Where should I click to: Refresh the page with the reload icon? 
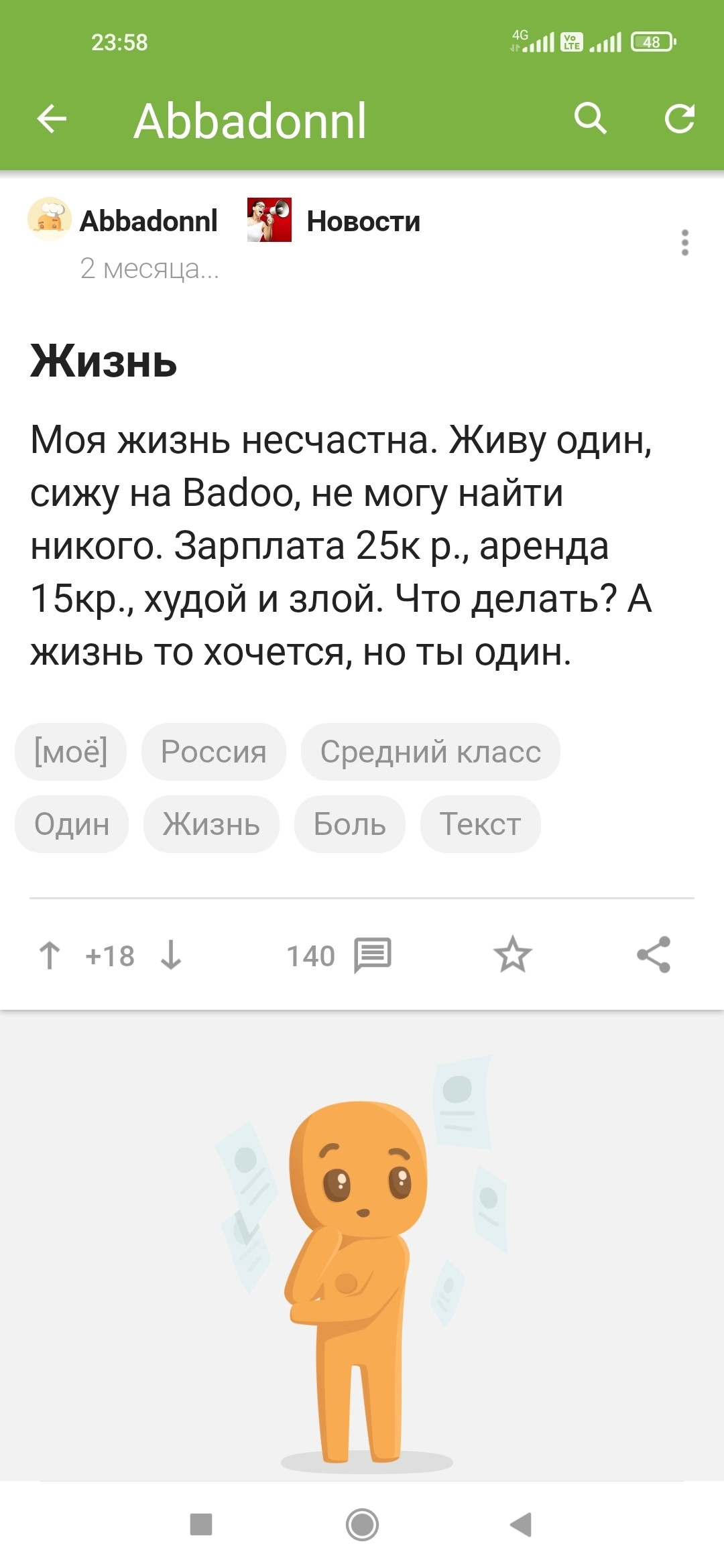pyautogui.click(x=679, y=119)
